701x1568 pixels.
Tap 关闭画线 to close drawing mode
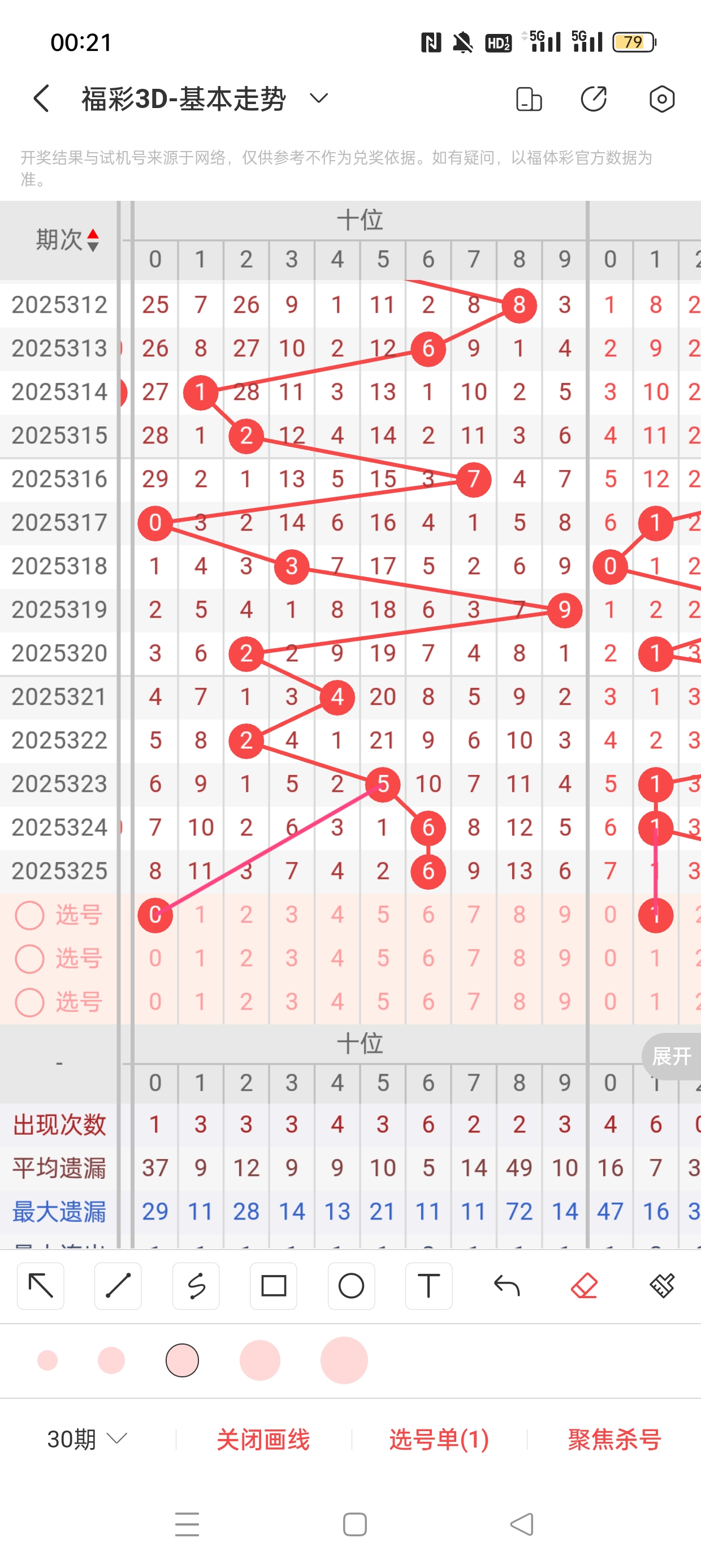click(x=263, y=1440)
